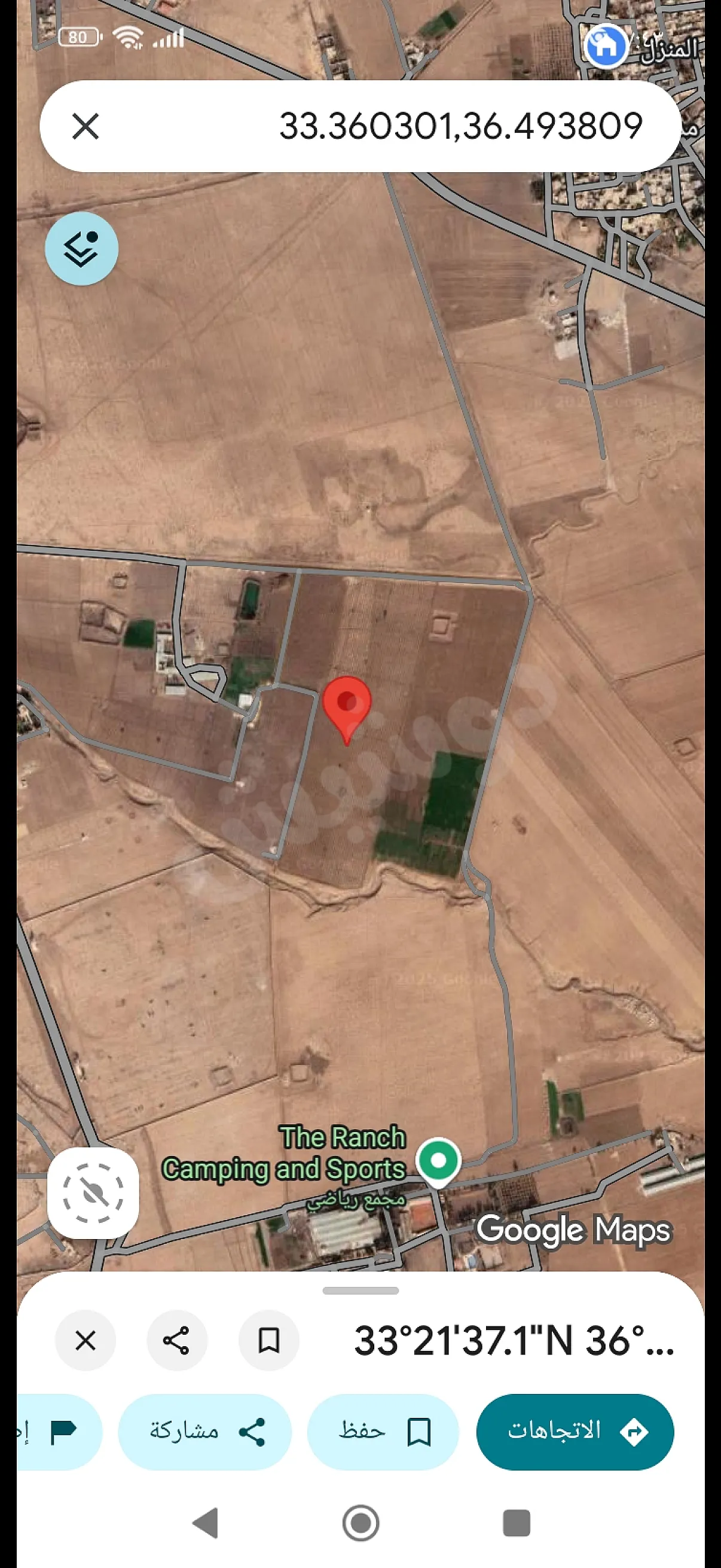This screenshot has width=721, height=1568.
Task: Expand the bottom sheet handle
Action: click(x=360, y=1291)
